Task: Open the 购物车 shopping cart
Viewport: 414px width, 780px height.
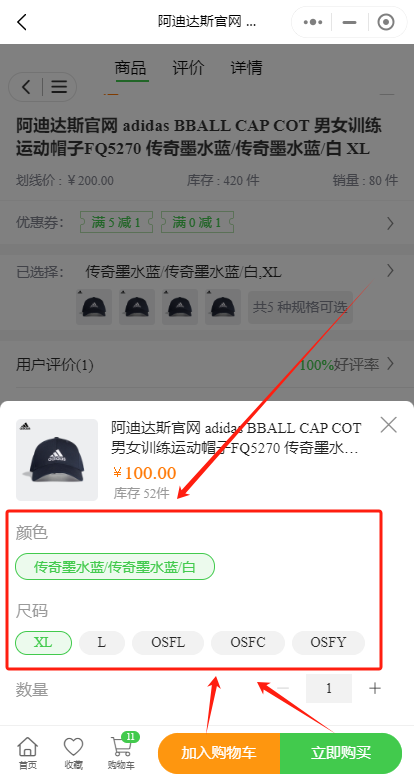Action: [121, 753]
